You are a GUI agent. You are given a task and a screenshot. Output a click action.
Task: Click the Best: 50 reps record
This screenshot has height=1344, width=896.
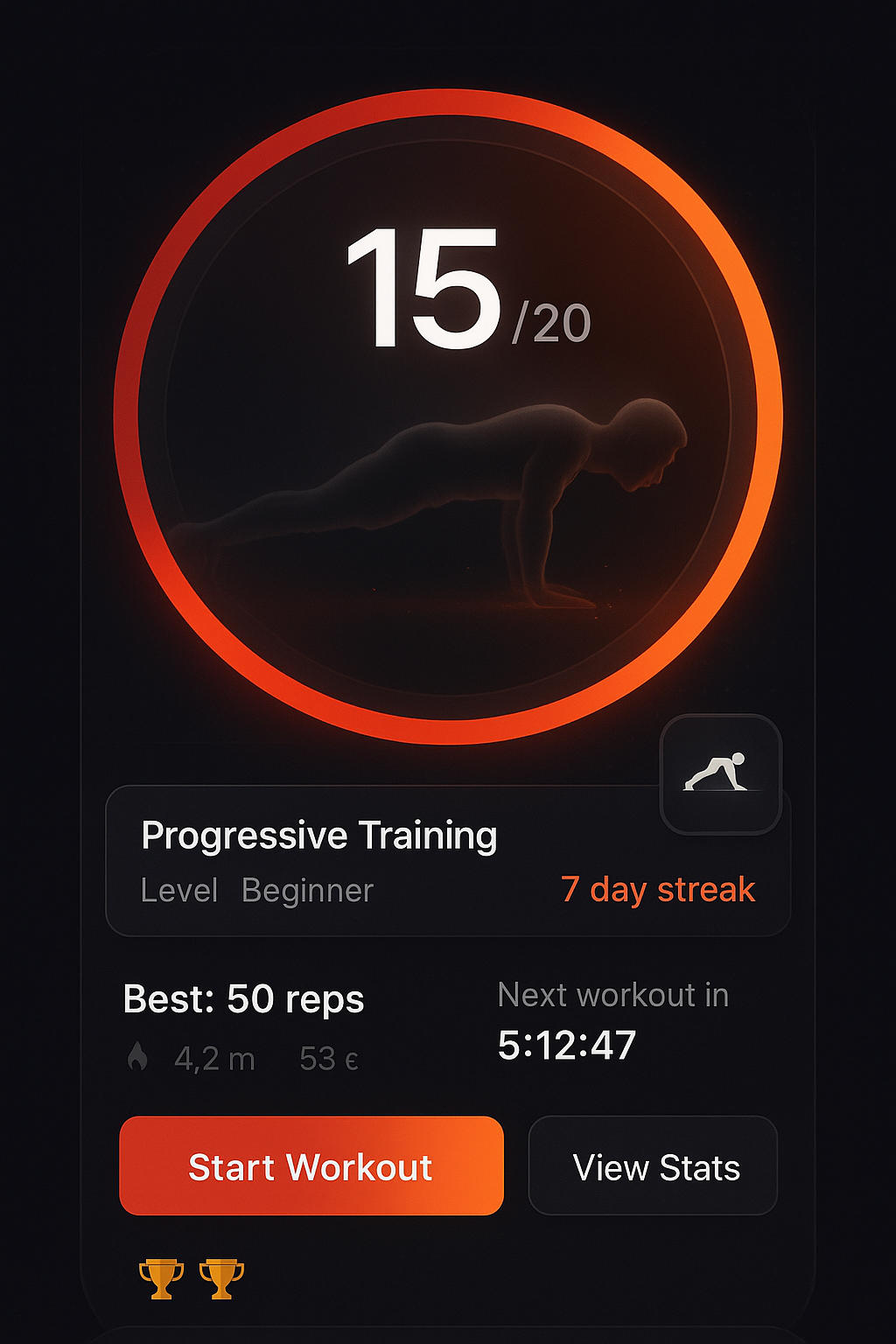243,998
